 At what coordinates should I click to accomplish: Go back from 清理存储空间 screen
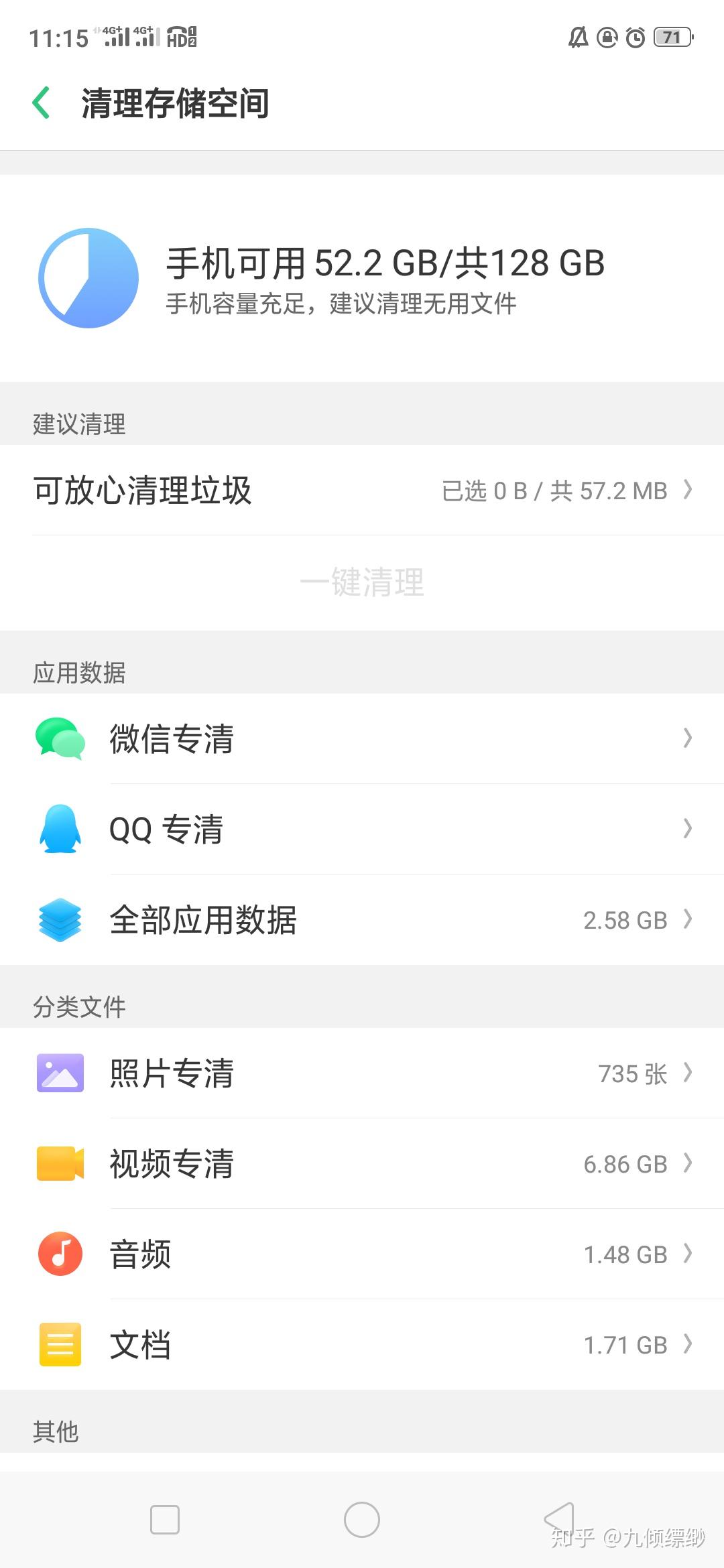[42, 103]
